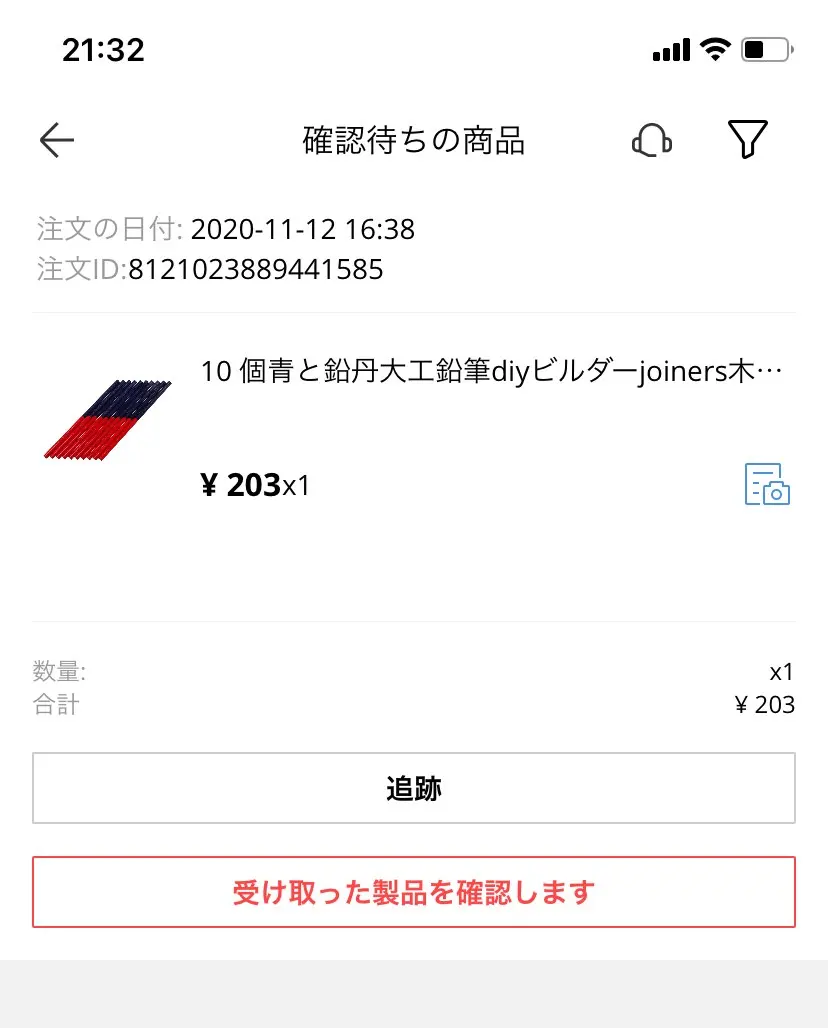
Task: Open the carpenter pencil product thumbnail
Action: [x=108, y=419]
